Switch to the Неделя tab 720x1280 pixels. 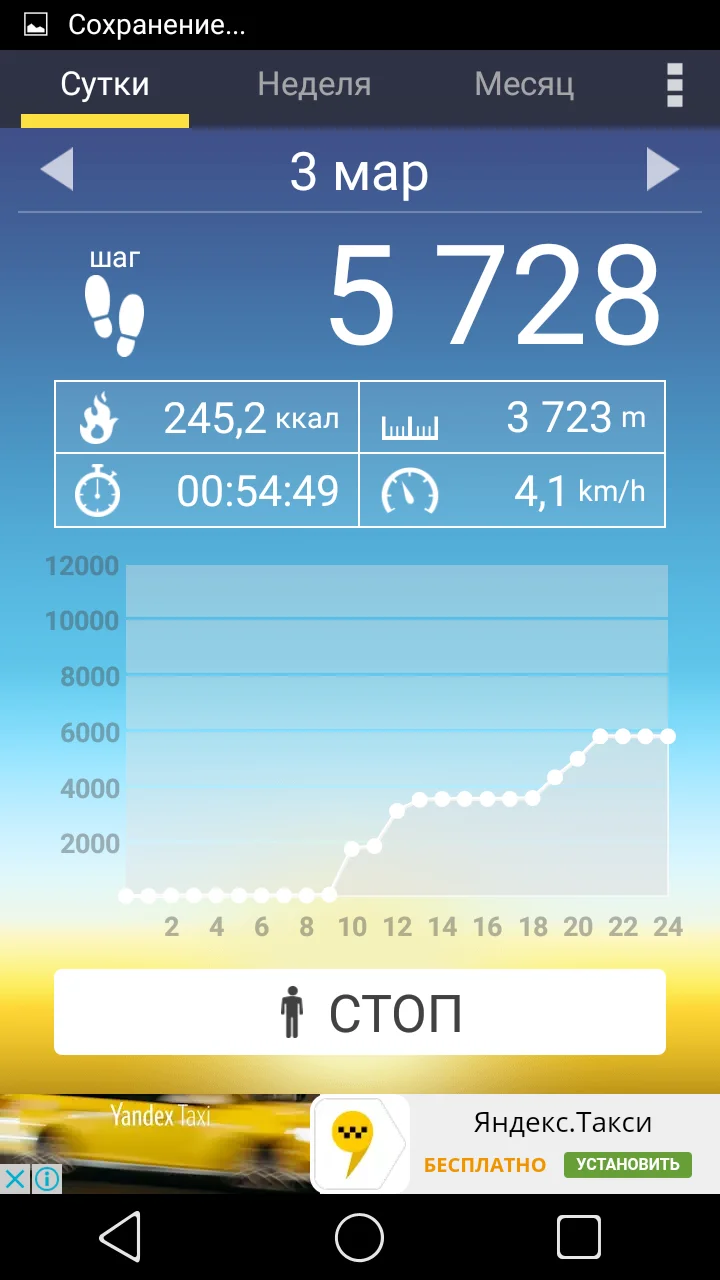tap(314, 85)
